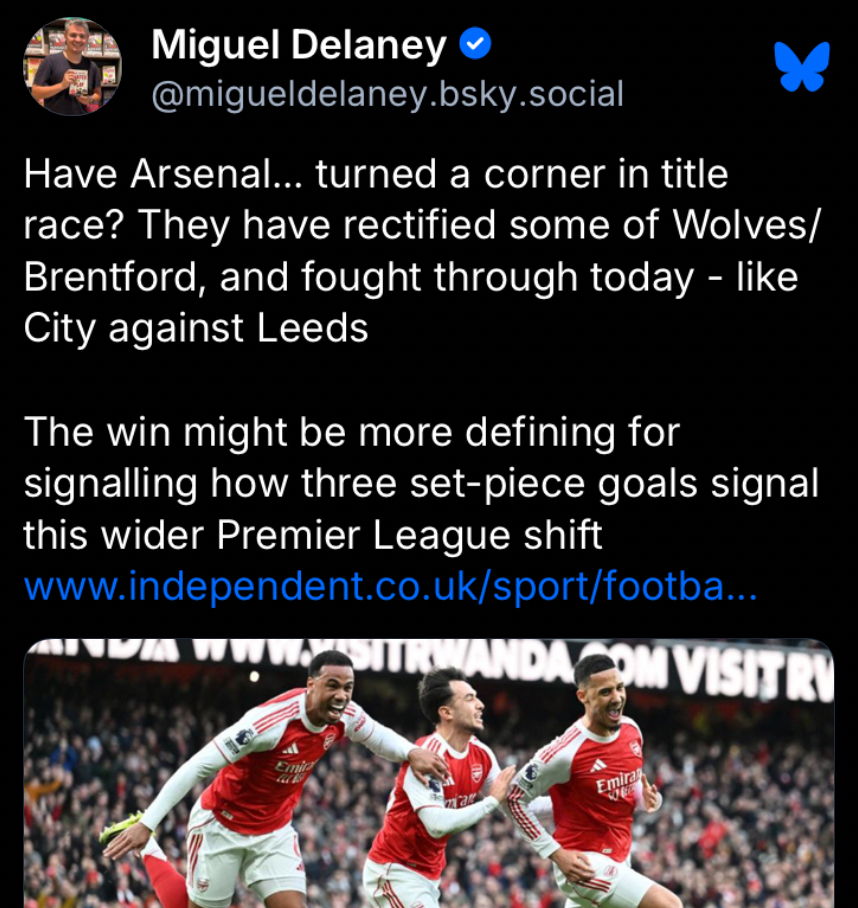Tap the Miguel Delaney display name

pyautogui.click(x=298, y=45)
